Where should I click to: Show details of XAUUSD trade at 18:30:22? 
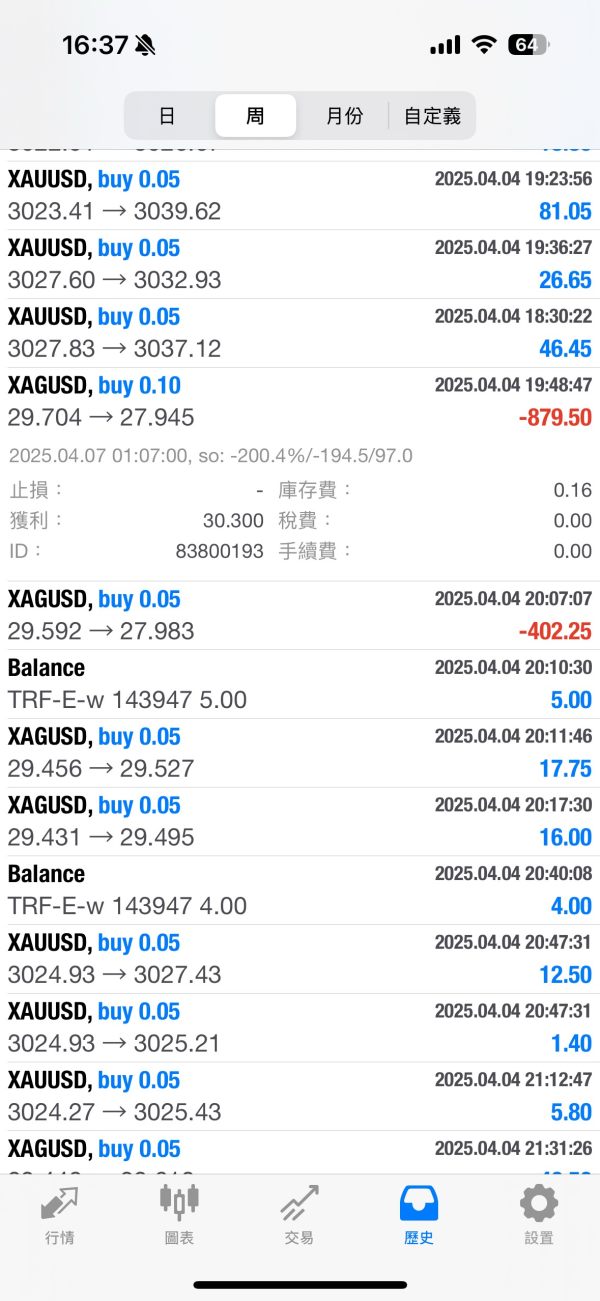coord(300,333)
